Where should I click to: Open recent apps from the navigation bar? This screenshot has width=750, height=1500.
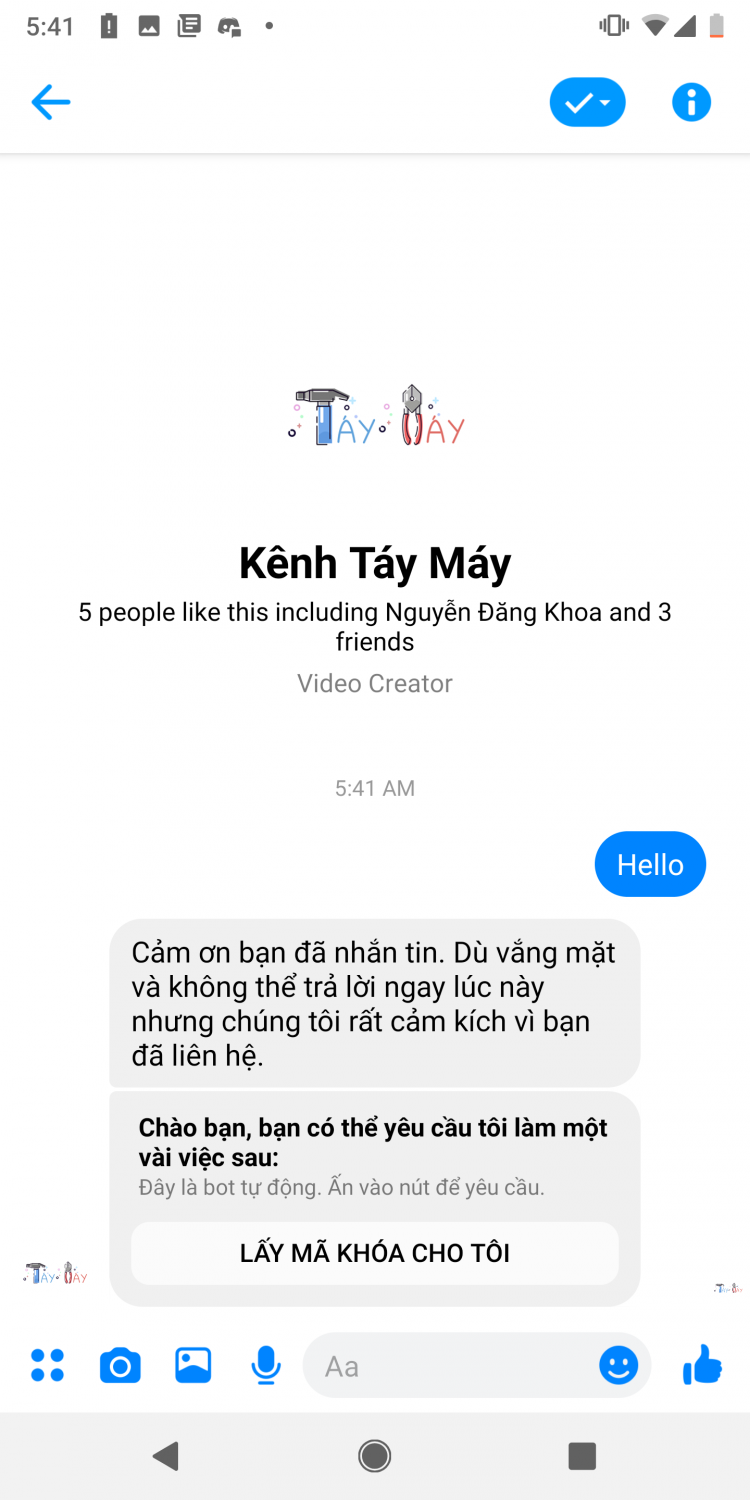582,1456
